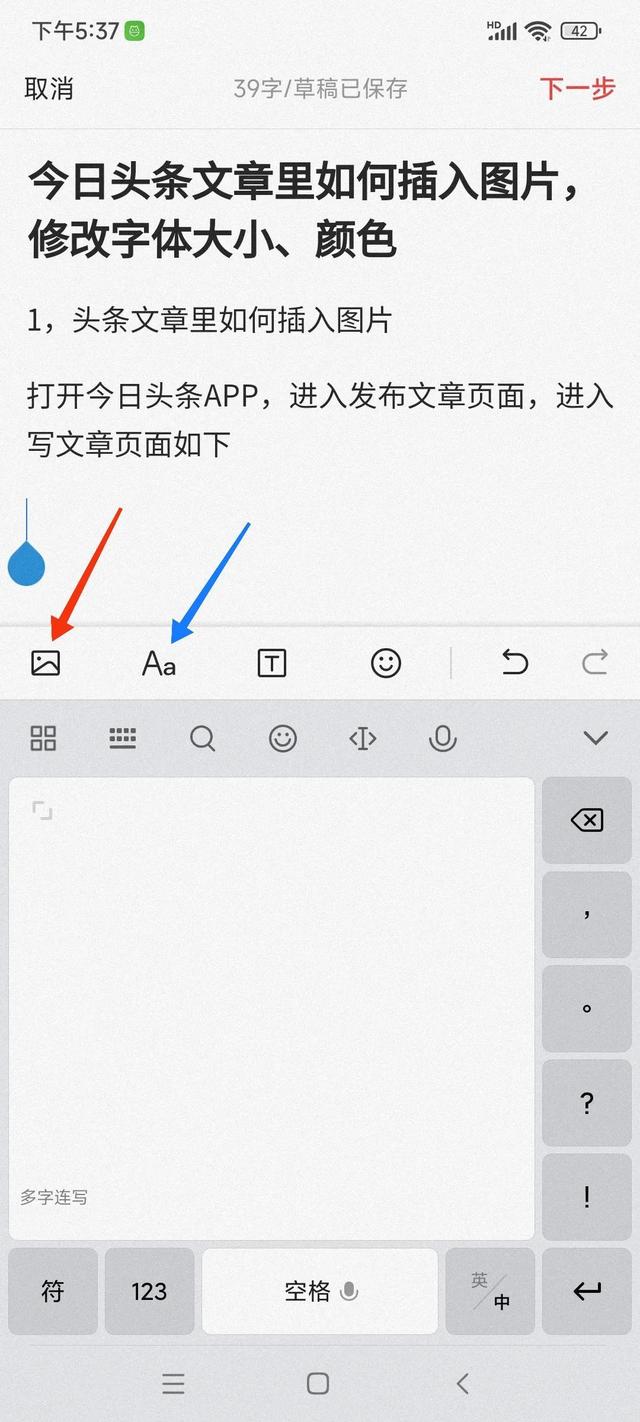Redo the last undone edit
Image resolution: width=640 pixels, height=1422 pixels.
[595, 662]
